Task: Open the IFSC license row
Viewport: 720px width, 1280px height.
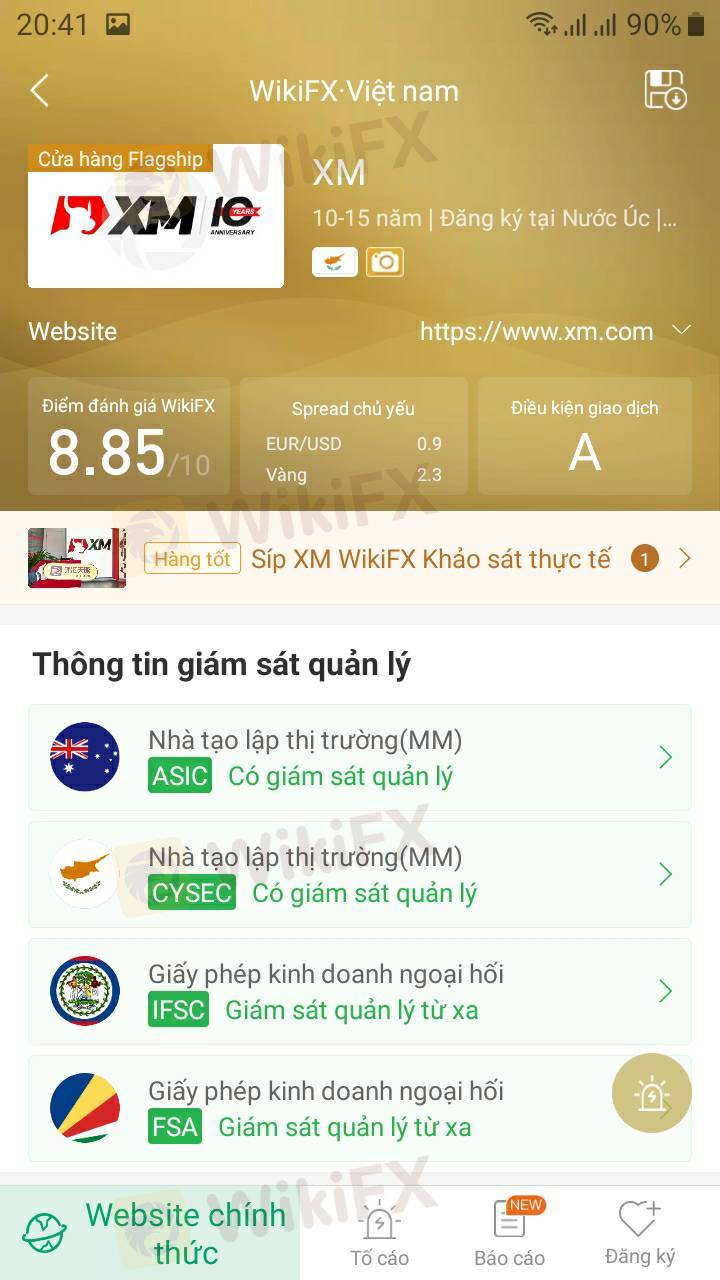Action: pos(360,991)
